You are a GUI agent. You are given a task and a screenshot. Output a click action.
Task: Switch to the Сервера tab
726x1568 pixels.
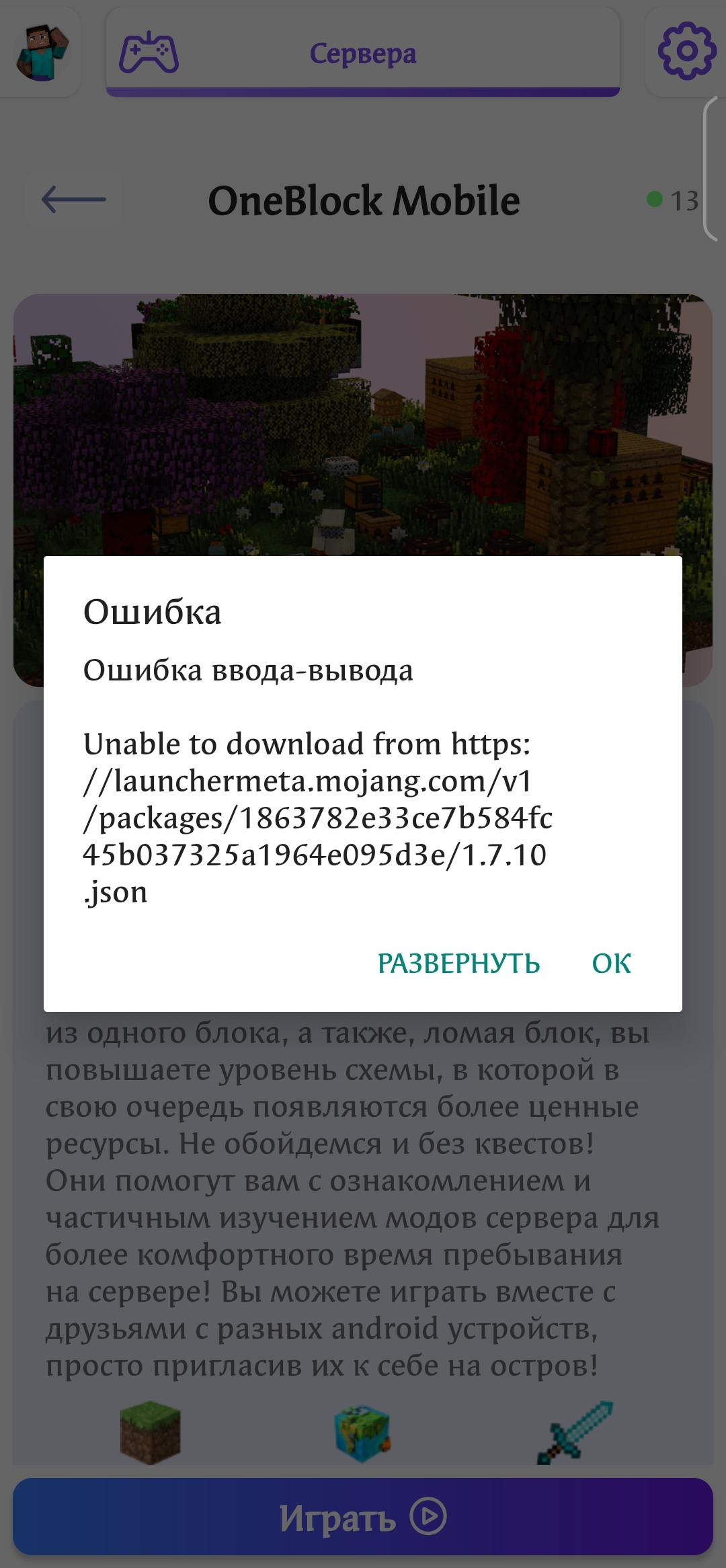[x=363, y=53]
